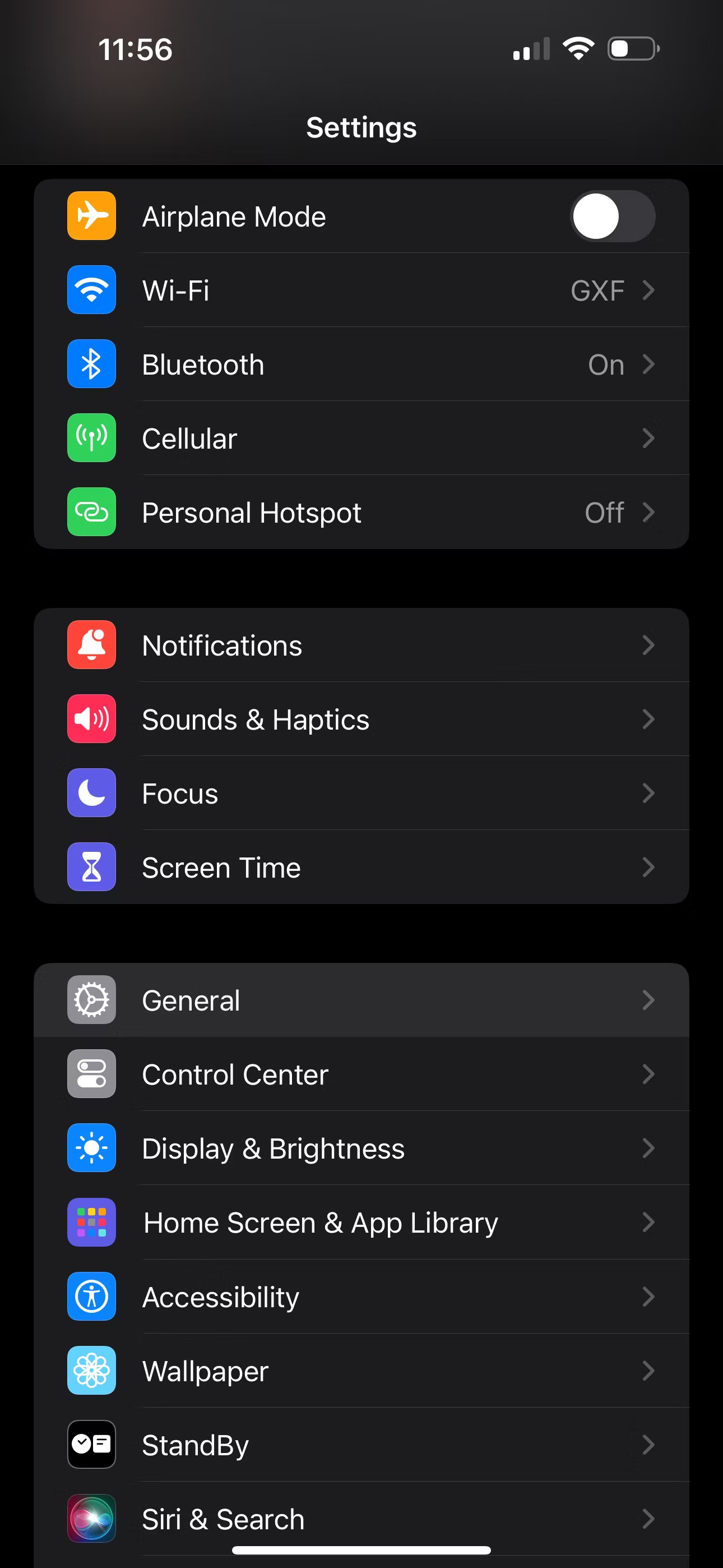The image size is (723, 1568).
Task: Go to Display & Brightness
Action: (x=361, y=1149)
